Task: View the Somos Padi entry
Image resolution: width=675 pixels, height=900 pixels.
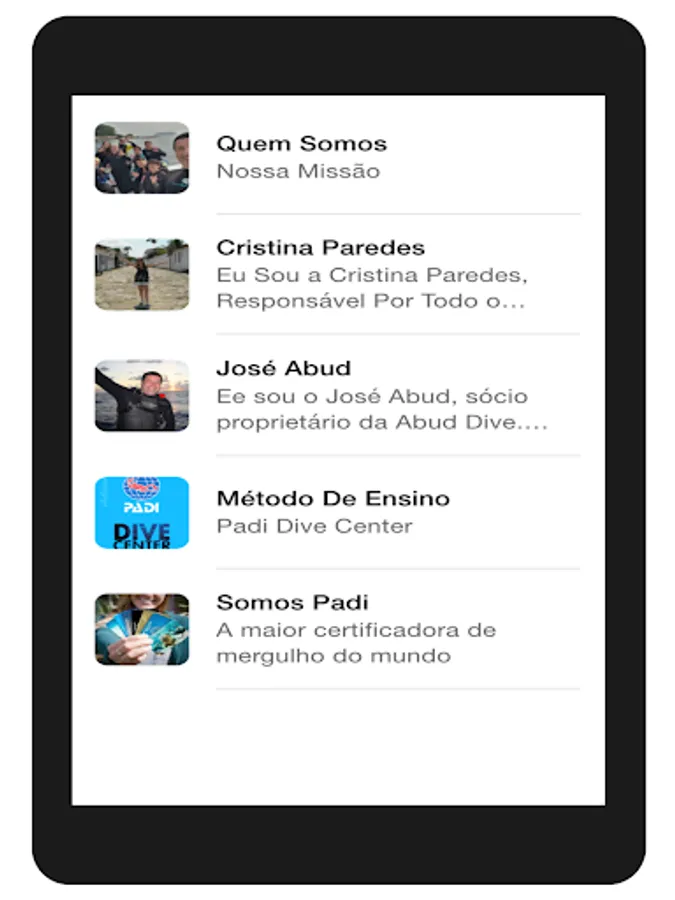Action: pos(338,629)
